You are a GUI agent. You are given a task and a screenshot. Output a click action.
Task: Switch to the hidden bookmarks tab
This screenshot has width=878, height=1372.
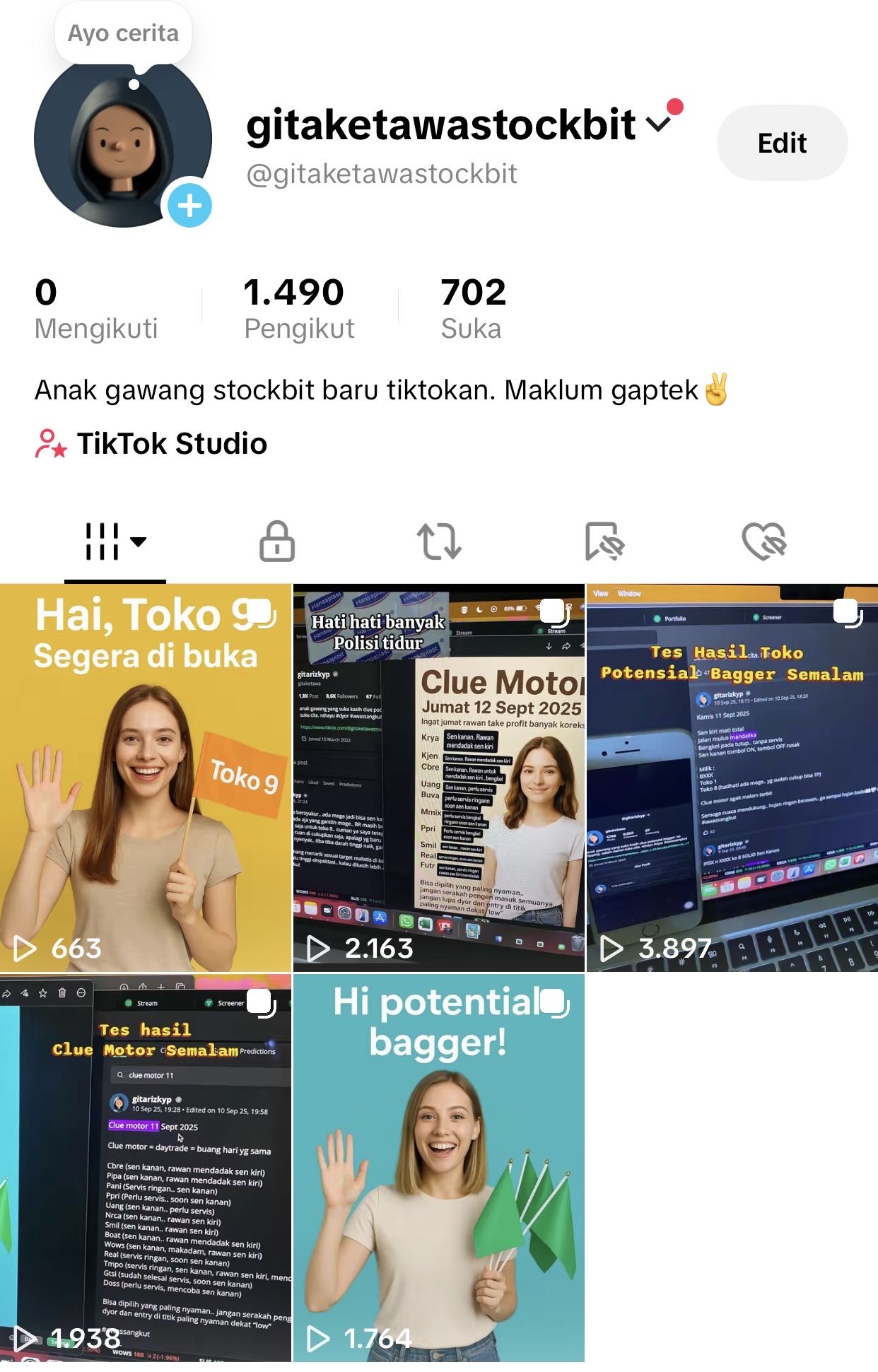(604, 542)
